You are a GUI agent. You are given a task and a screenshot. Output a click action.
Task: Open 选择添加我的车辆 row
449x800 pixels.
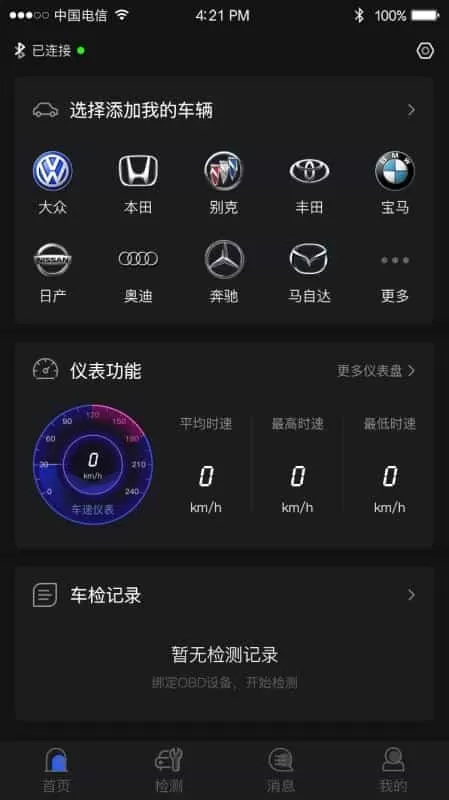224,110
